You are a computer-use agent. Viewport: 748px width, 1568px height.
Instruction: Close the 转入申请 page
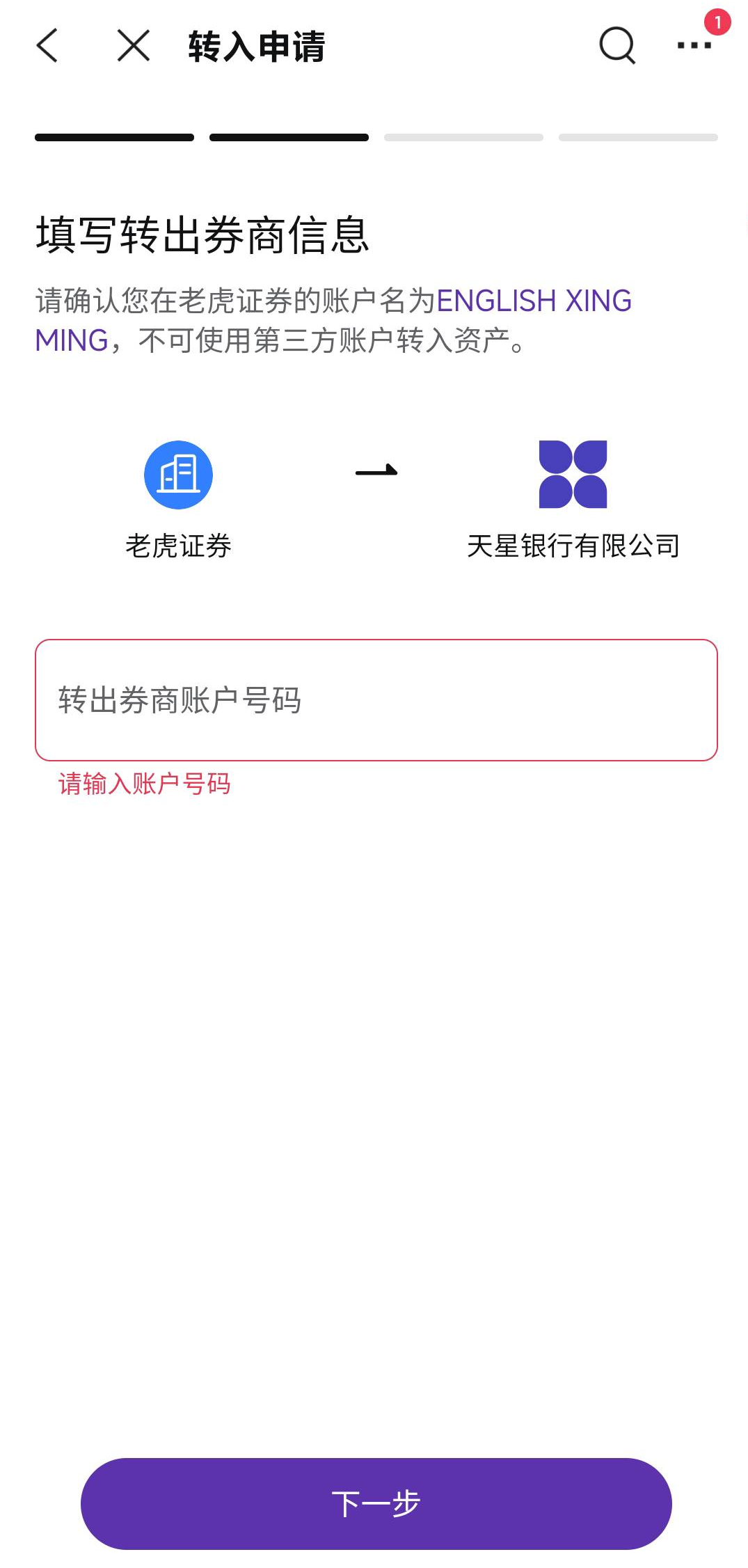[133, 46]
